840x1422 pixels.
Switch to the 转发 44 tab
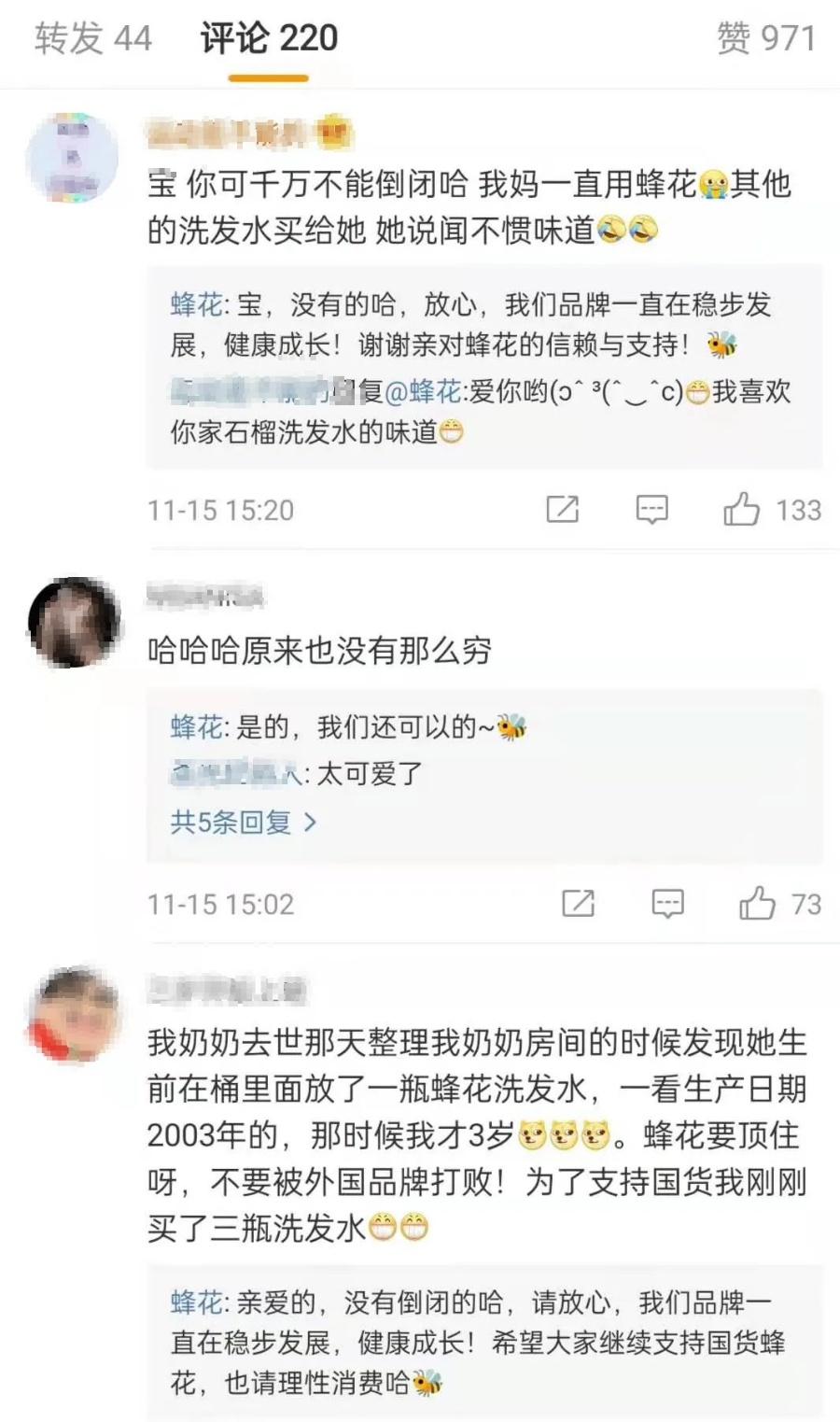point(92,39)
